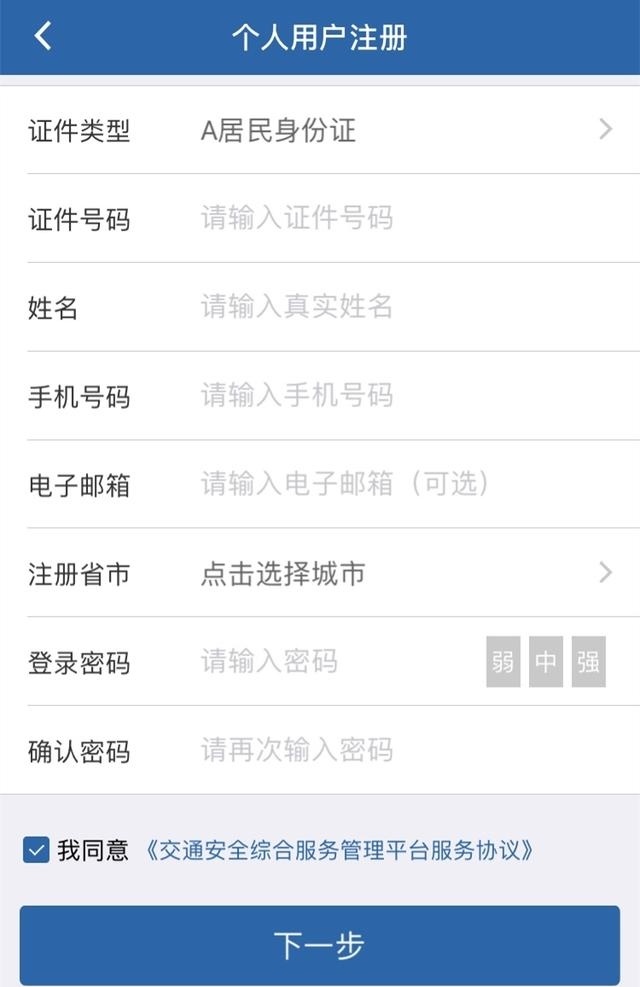Screen dimensions: 640x987
Task: Tap the 电子邮箱 optional field
Action: tap(400, 484)
